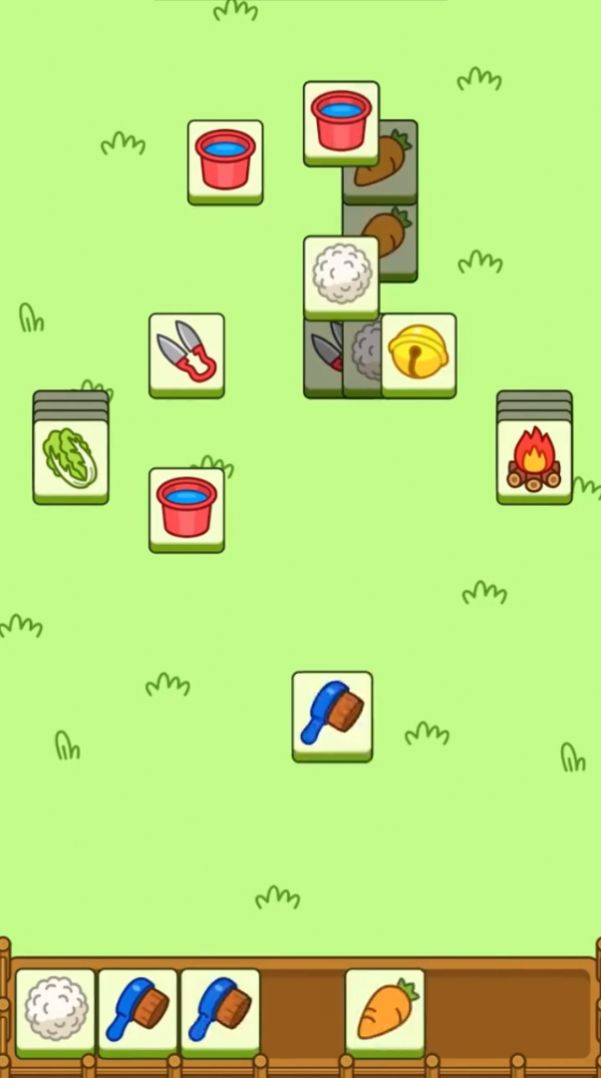Pick the cabbage tile from its stack
Image resolution: width=601 pixels, height=1078 pixels.
tap(71, 459)
